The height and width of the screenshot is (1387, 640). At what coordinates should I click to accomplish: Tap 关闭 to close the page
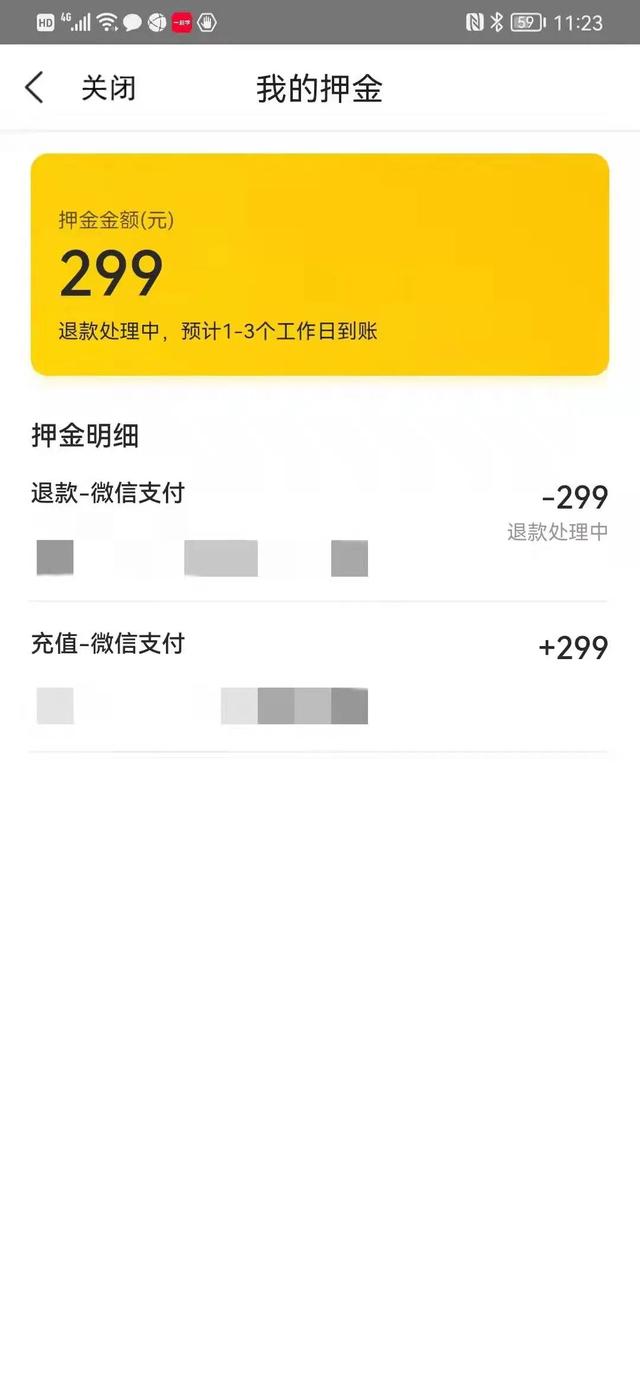click(x=108, y=88)
